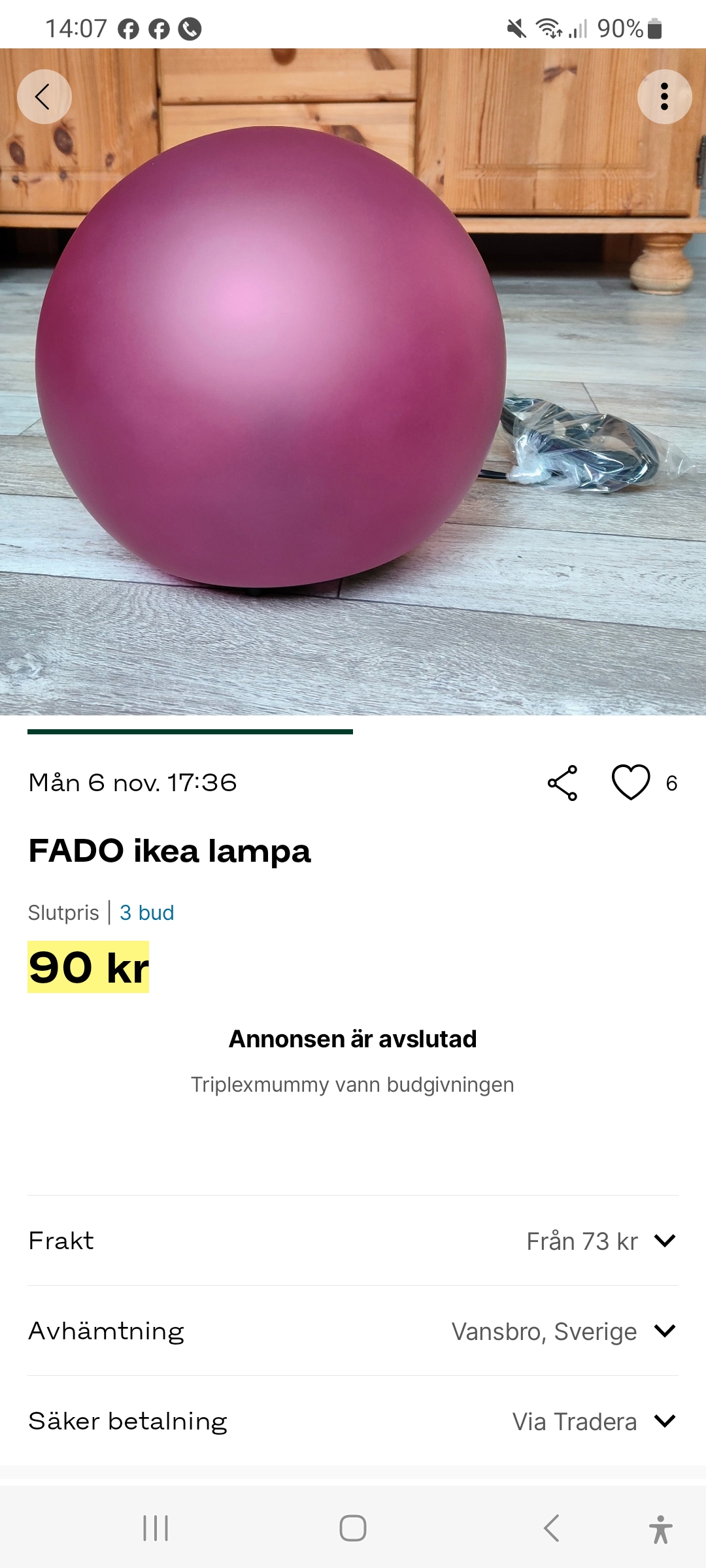Screen dimensions: 706x1568
Task: Open the three-dot overflow menu
Action: coord(664,97)
